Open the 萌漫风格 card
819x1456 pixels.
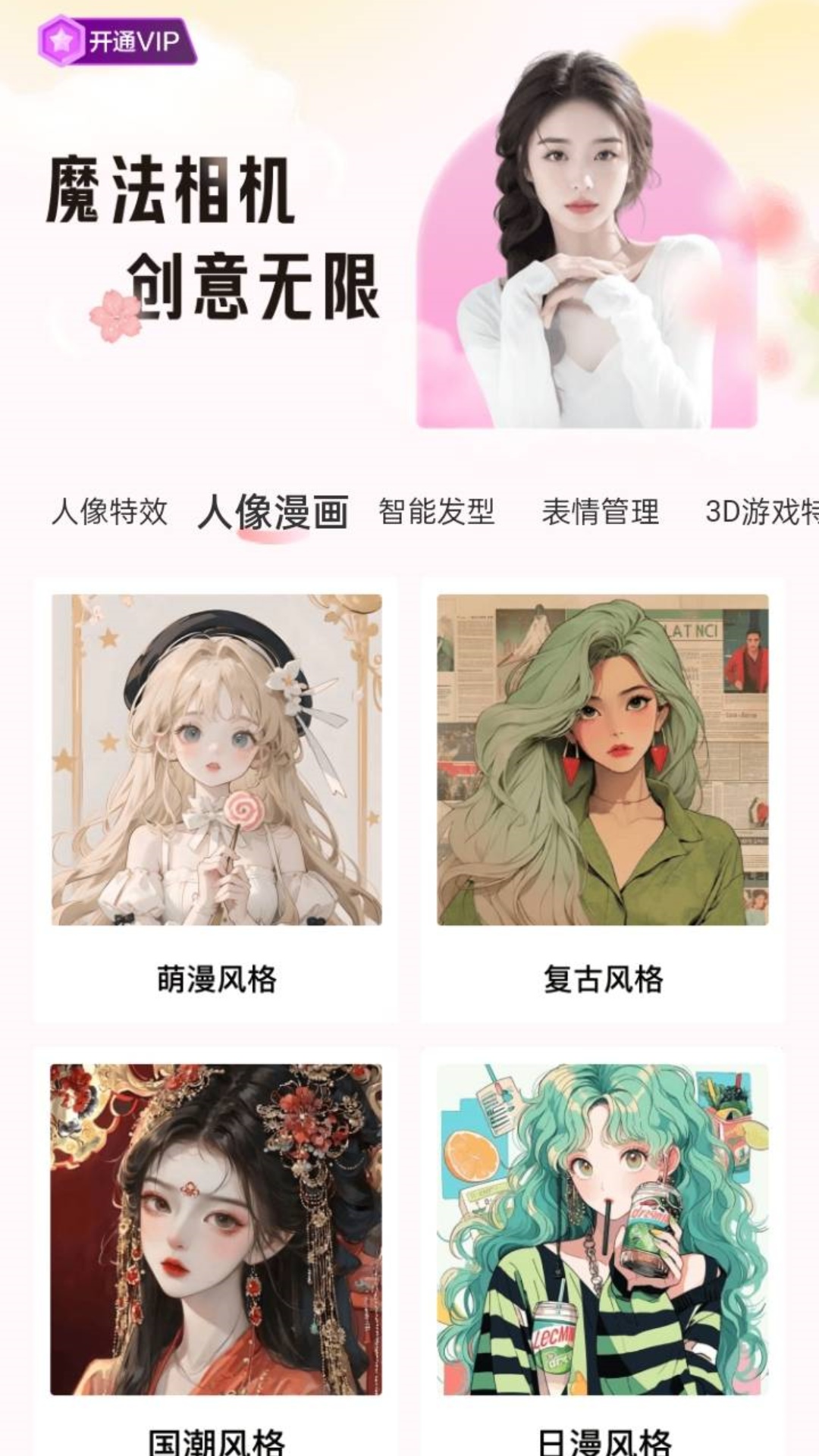[216, 800]
